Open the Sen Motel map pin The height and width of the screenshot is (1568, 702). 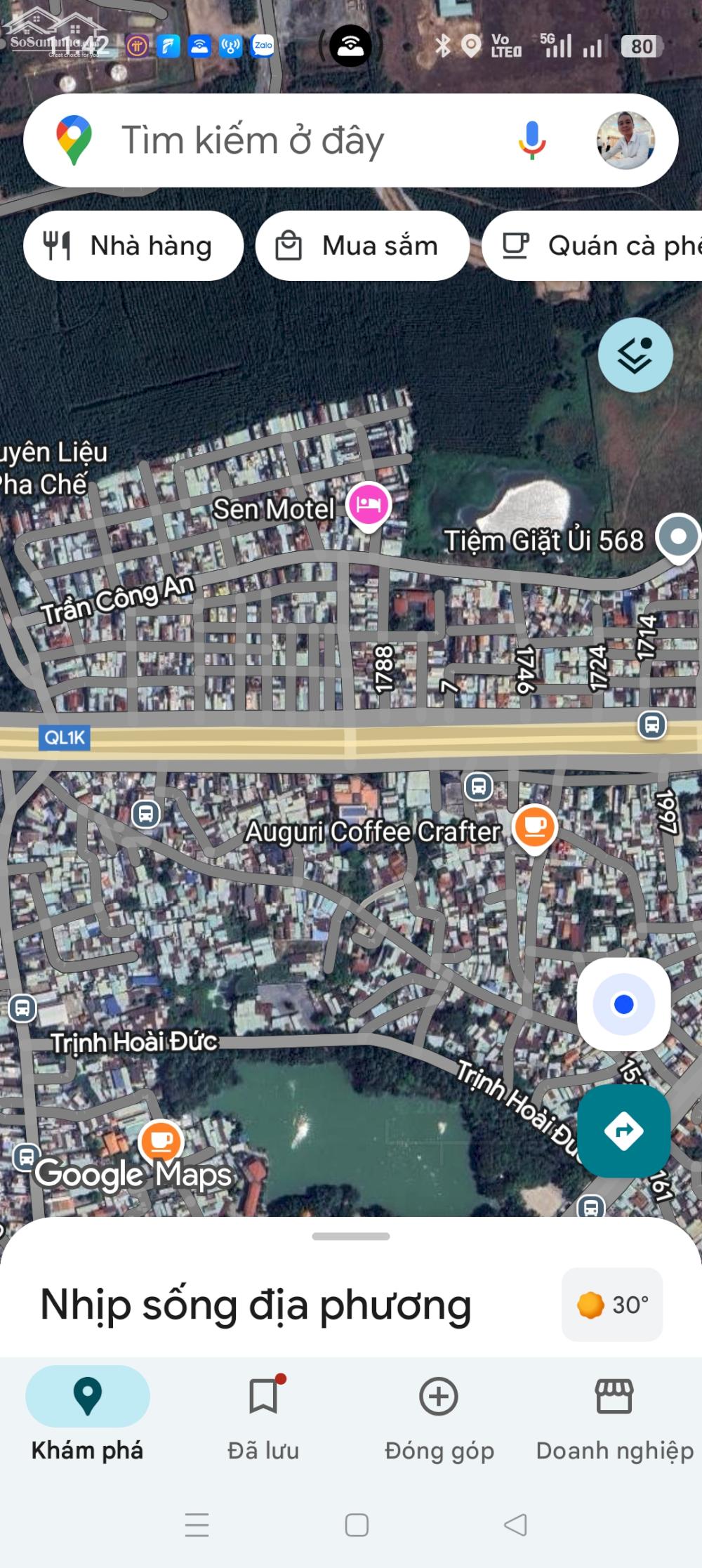pos(369,505)
